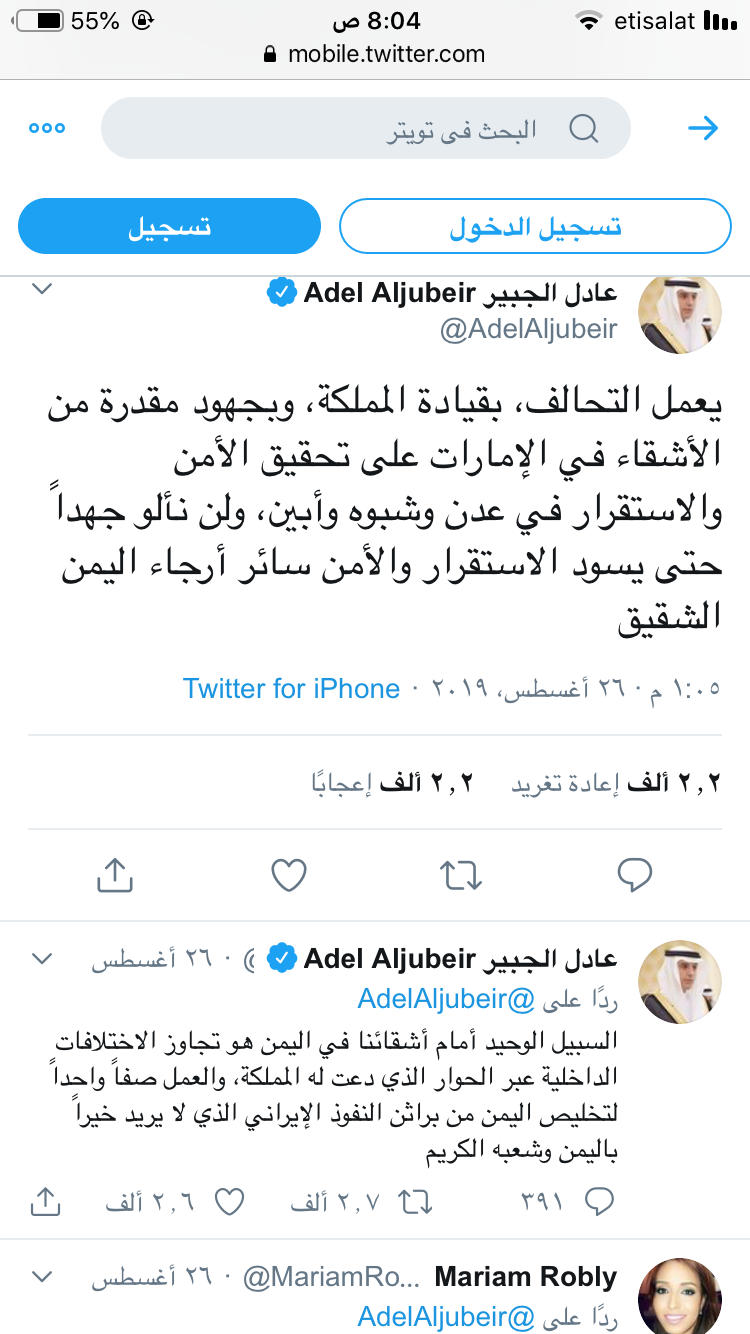The image size is (750, 1334).
Task: Open the Twitter for iPhone link
Action: tap(291, 689)
